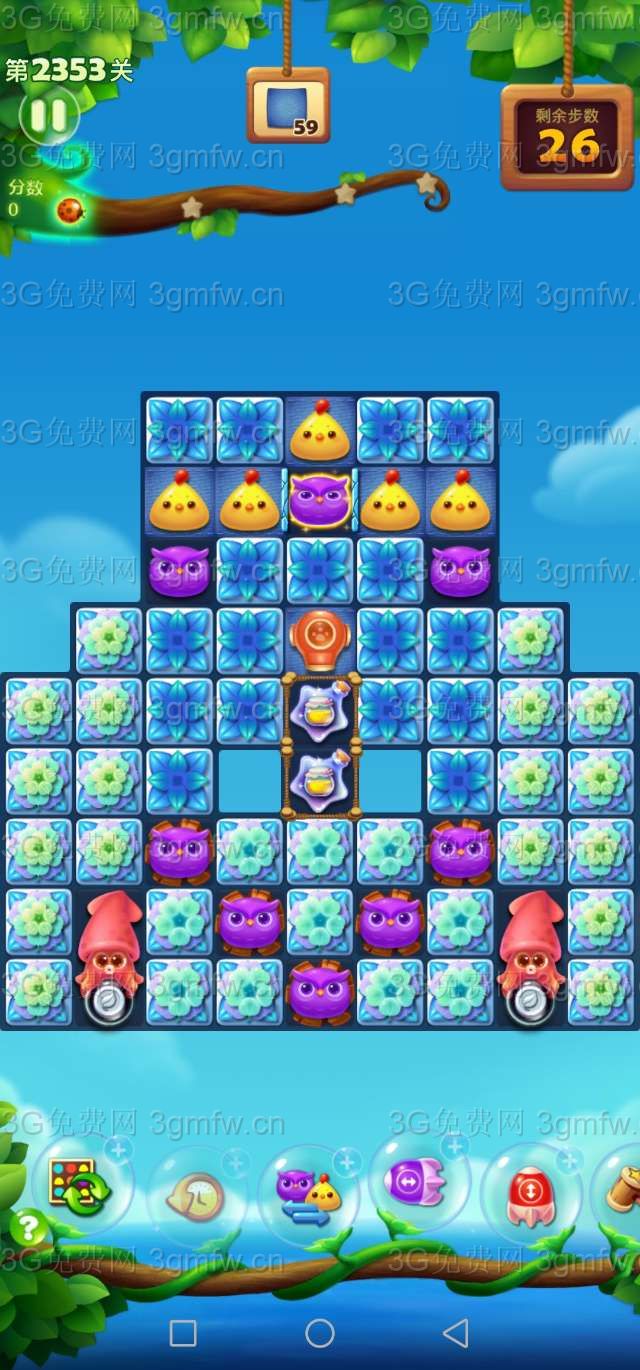
Task: Use the horizontal rocket booster
Action: [x=418, y=1184]
